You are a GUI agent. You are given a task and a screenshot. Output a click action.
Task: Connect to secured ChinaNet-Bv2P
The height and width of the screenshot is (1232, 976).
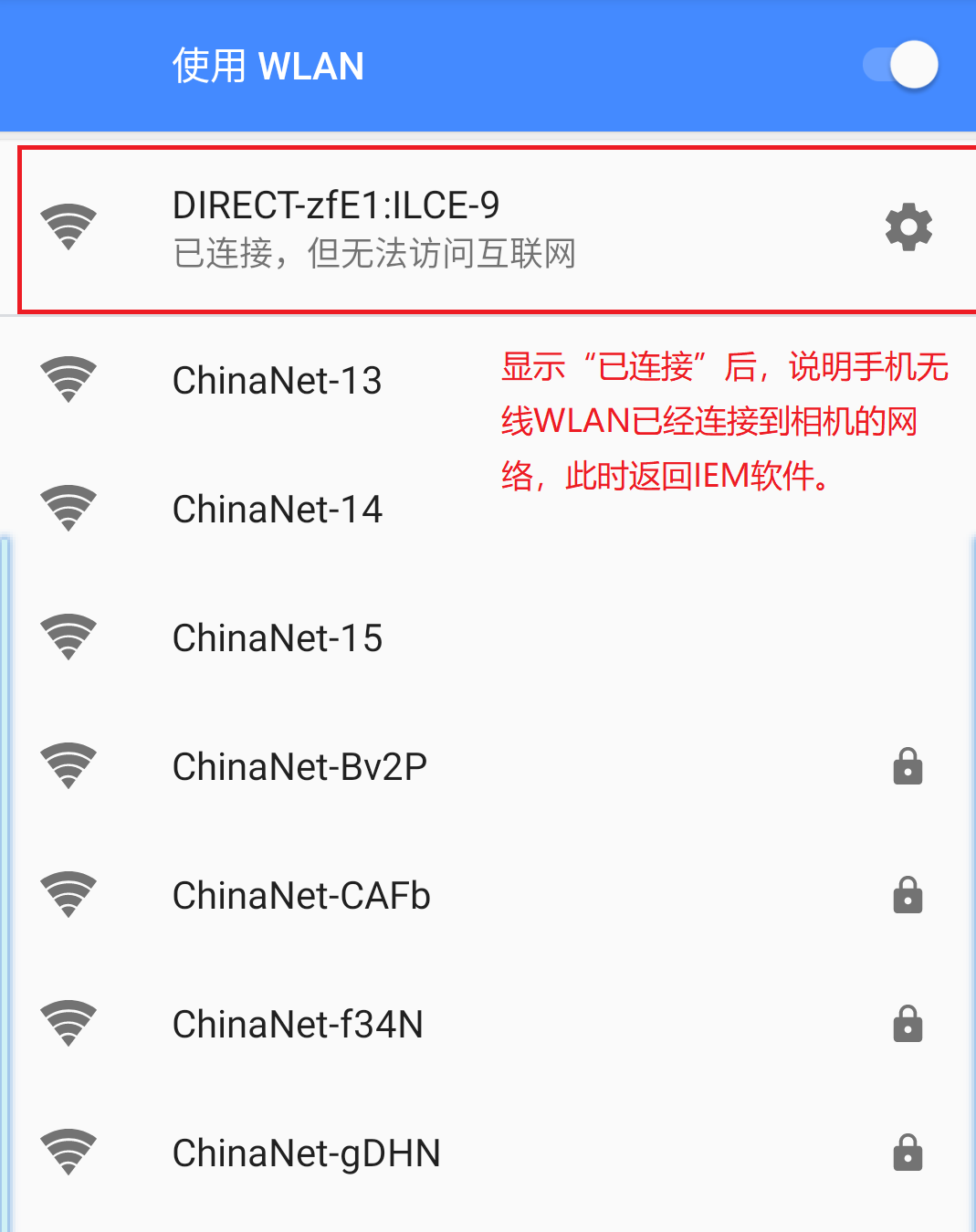[299, 767]
